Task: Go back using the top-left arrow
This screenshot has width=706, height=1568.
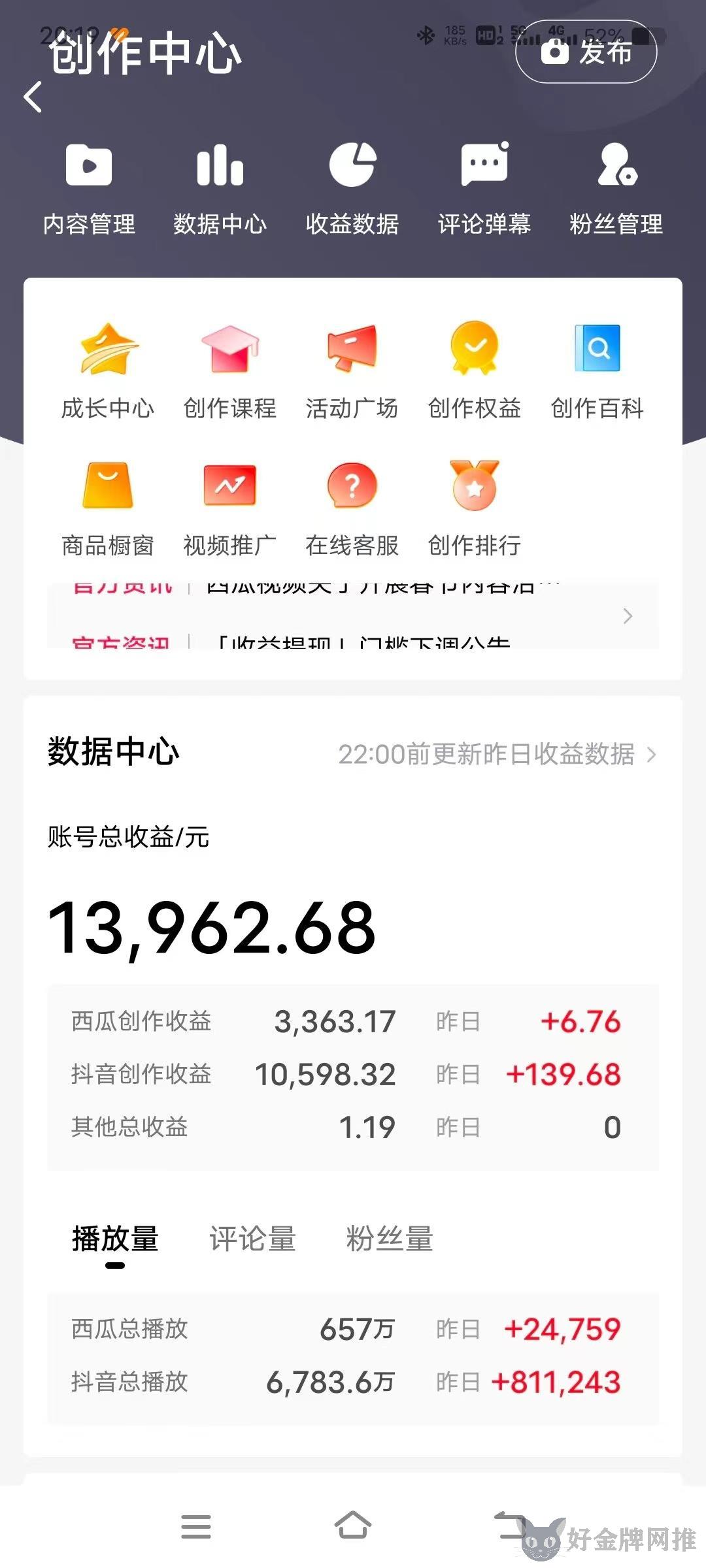Action: (33, 97)
